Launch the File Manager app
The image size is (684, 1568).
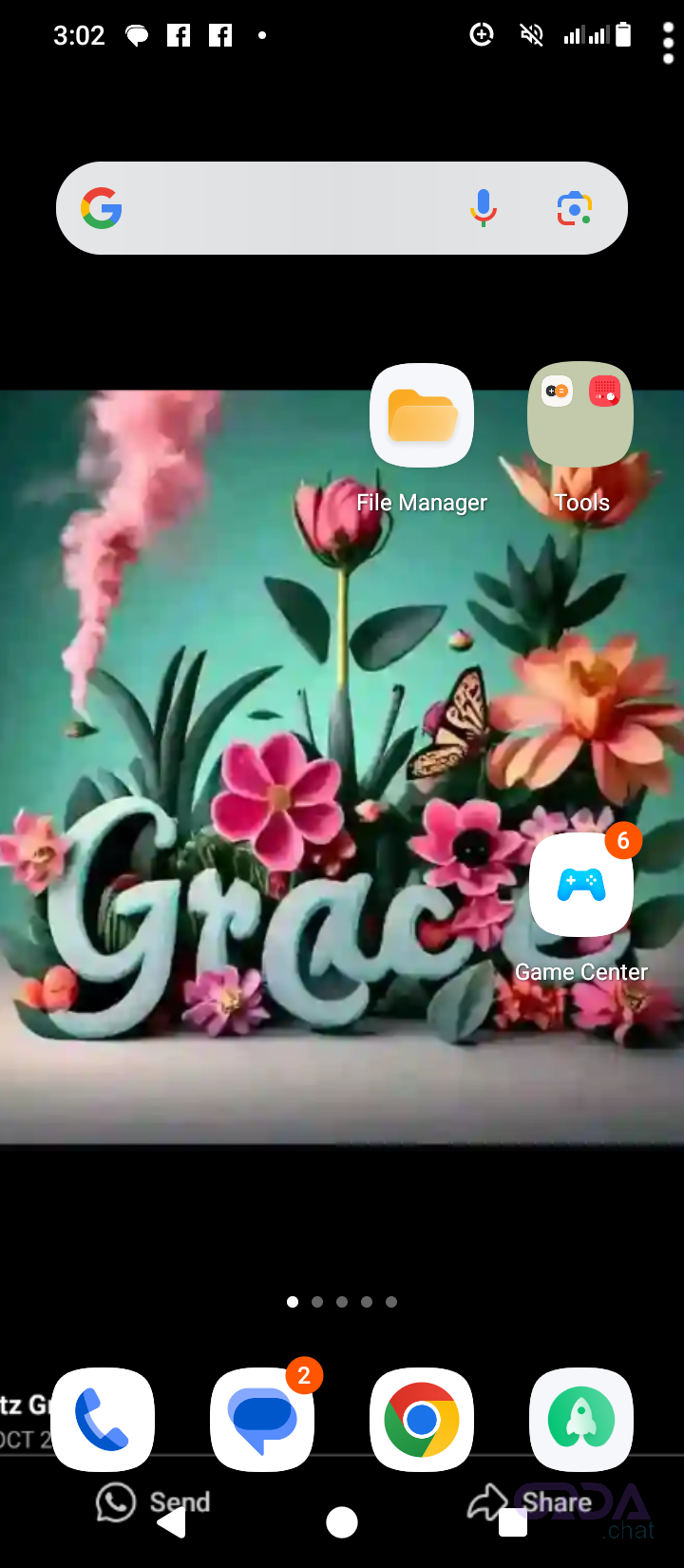(422, 416)
